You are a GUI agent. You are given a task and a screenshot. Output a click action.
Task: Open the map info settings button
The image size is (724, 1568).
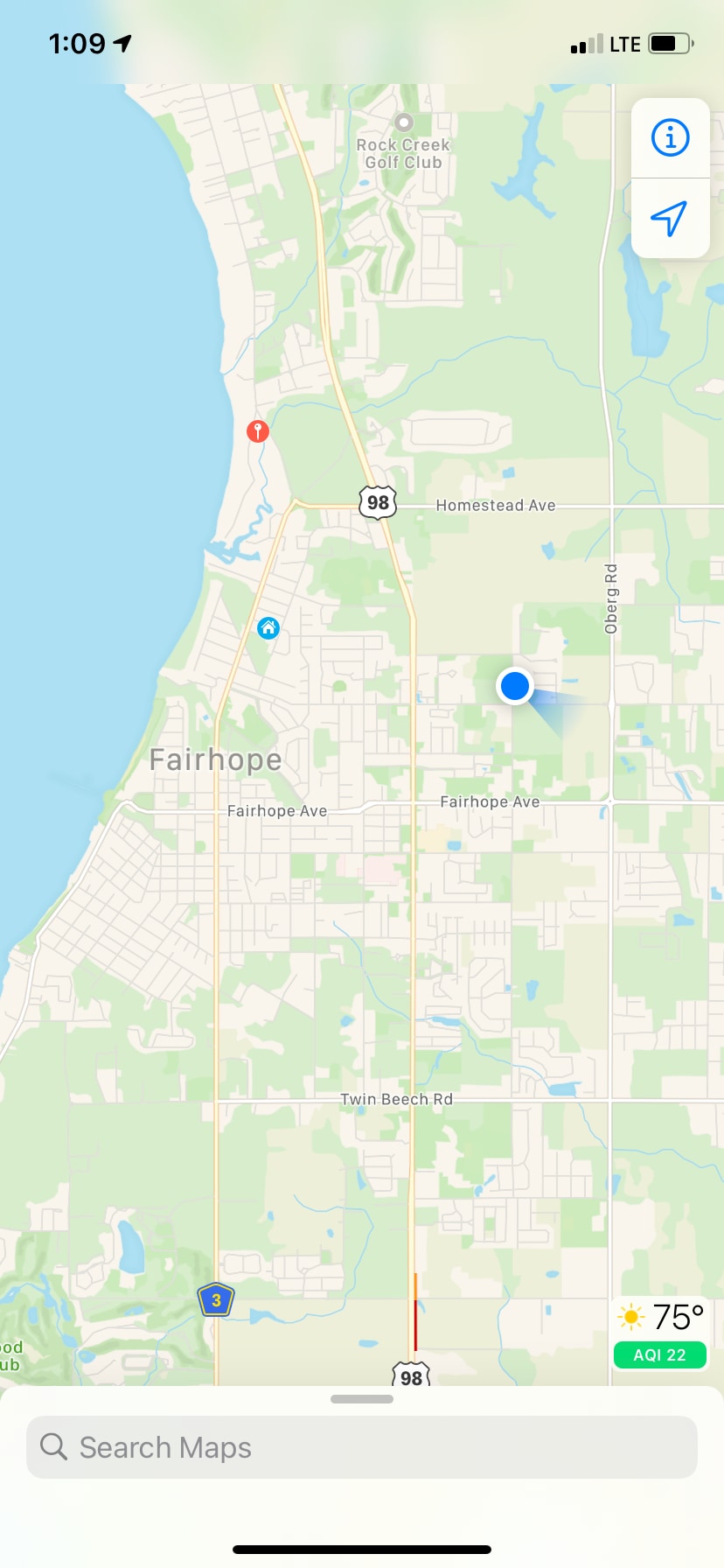670,138
